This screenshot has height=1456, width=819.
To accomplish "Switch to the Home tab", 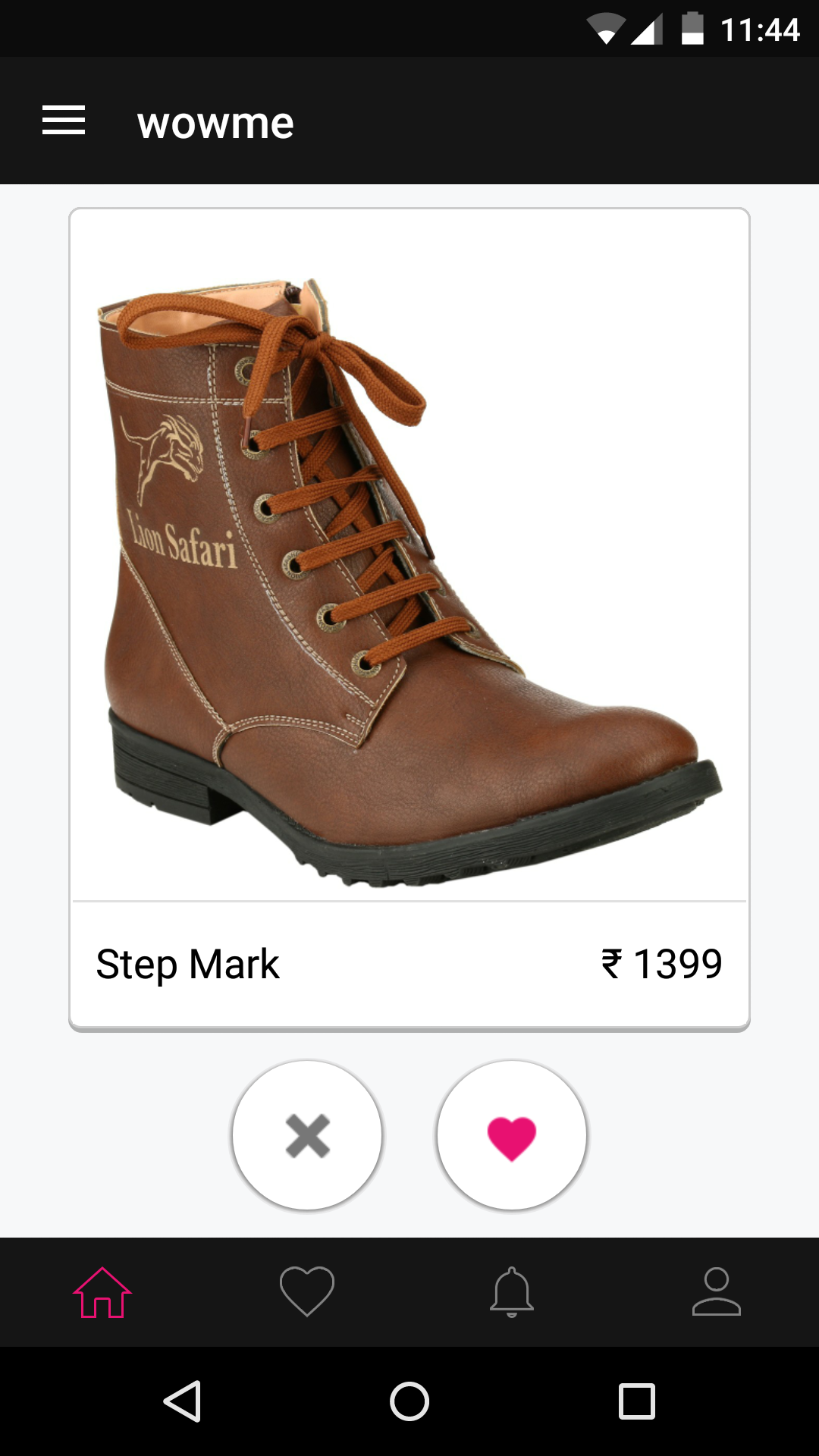I will (x=102, y=1292).
